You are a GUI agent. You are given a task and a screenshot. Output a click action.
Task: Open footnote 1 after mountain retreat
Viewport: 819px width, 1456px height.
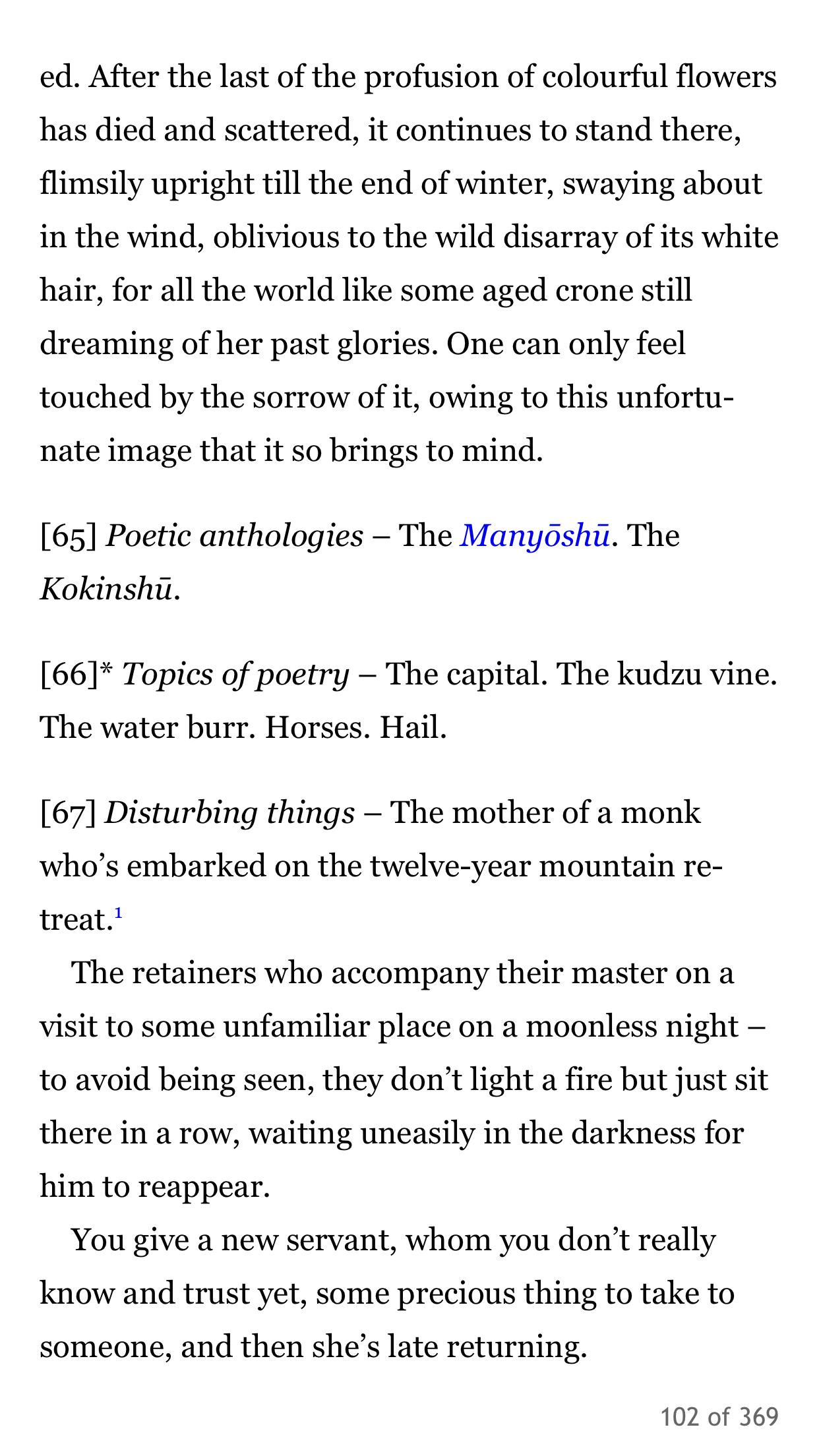click(x=118, y=913)
